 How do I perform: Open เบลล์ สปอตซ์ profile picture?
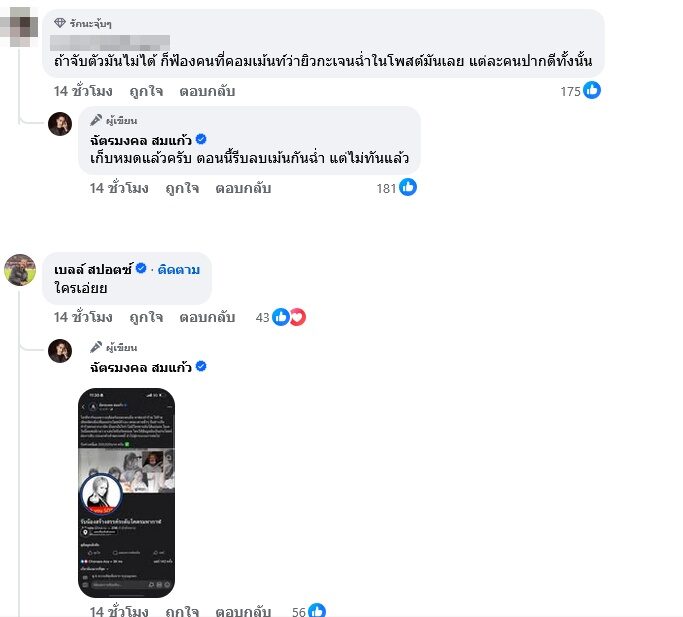(x=20, y=270)
